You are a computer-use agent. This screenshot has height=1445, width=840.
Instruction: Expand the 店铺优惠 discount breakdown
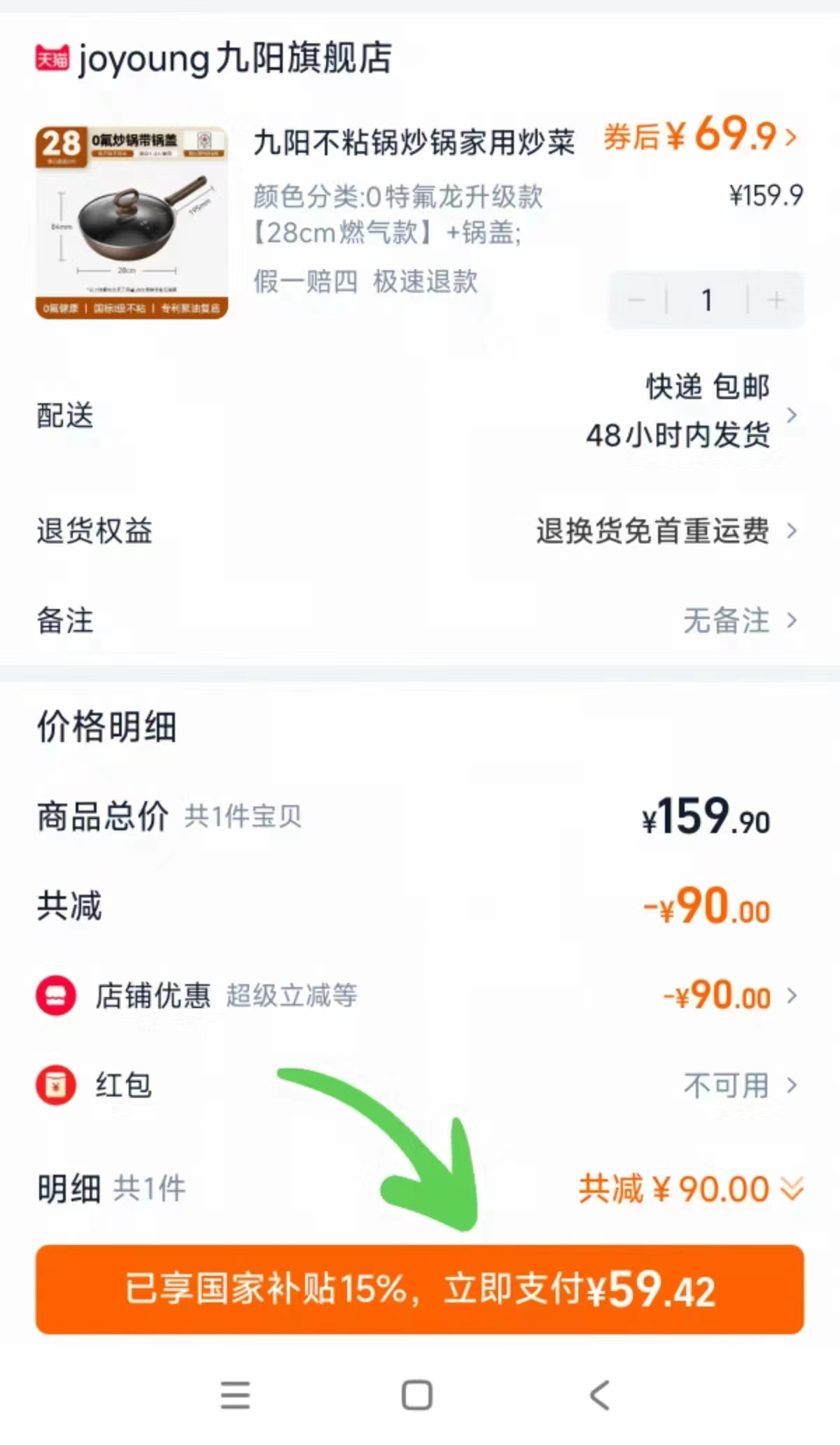[x=792, y=997]
